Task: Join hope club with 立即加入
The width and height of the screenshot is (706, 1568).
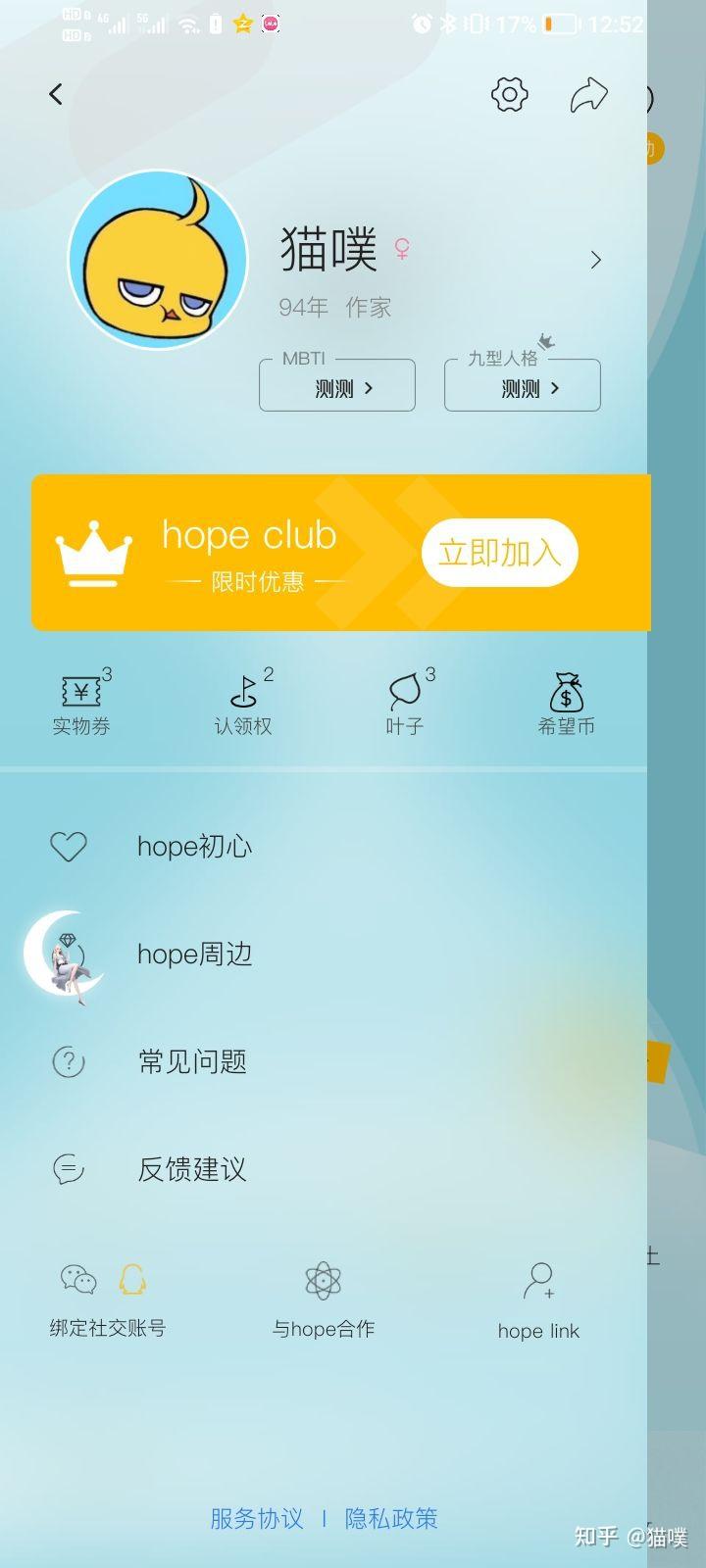Action: 499,553
